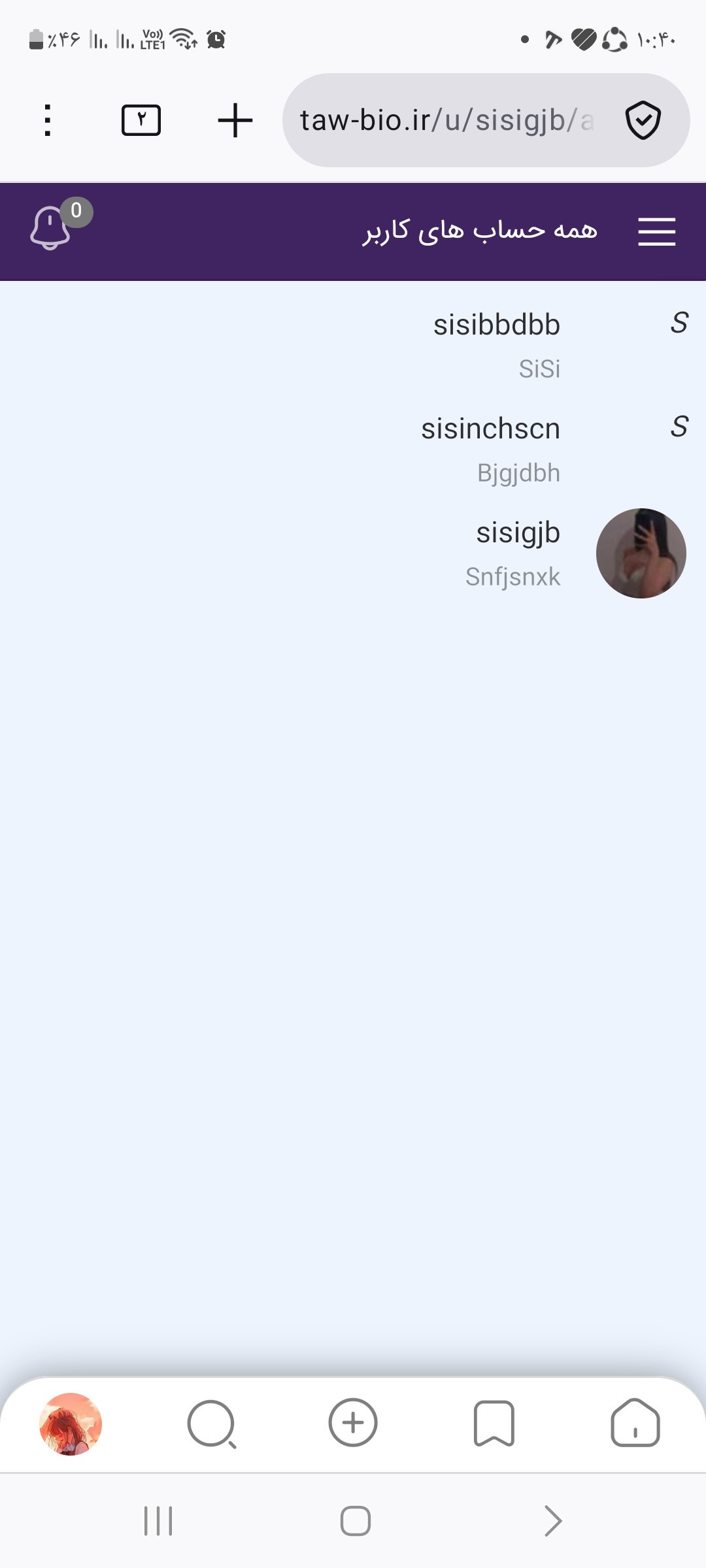Go to the home tab
706x1568 pixels.
coord(635,1423)
